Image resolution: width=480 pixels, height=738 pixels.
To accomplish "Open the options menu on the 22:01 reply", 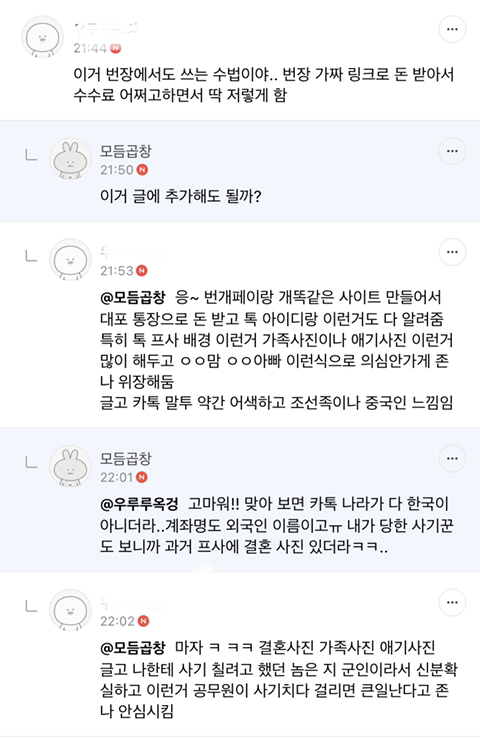I will 452,458.
